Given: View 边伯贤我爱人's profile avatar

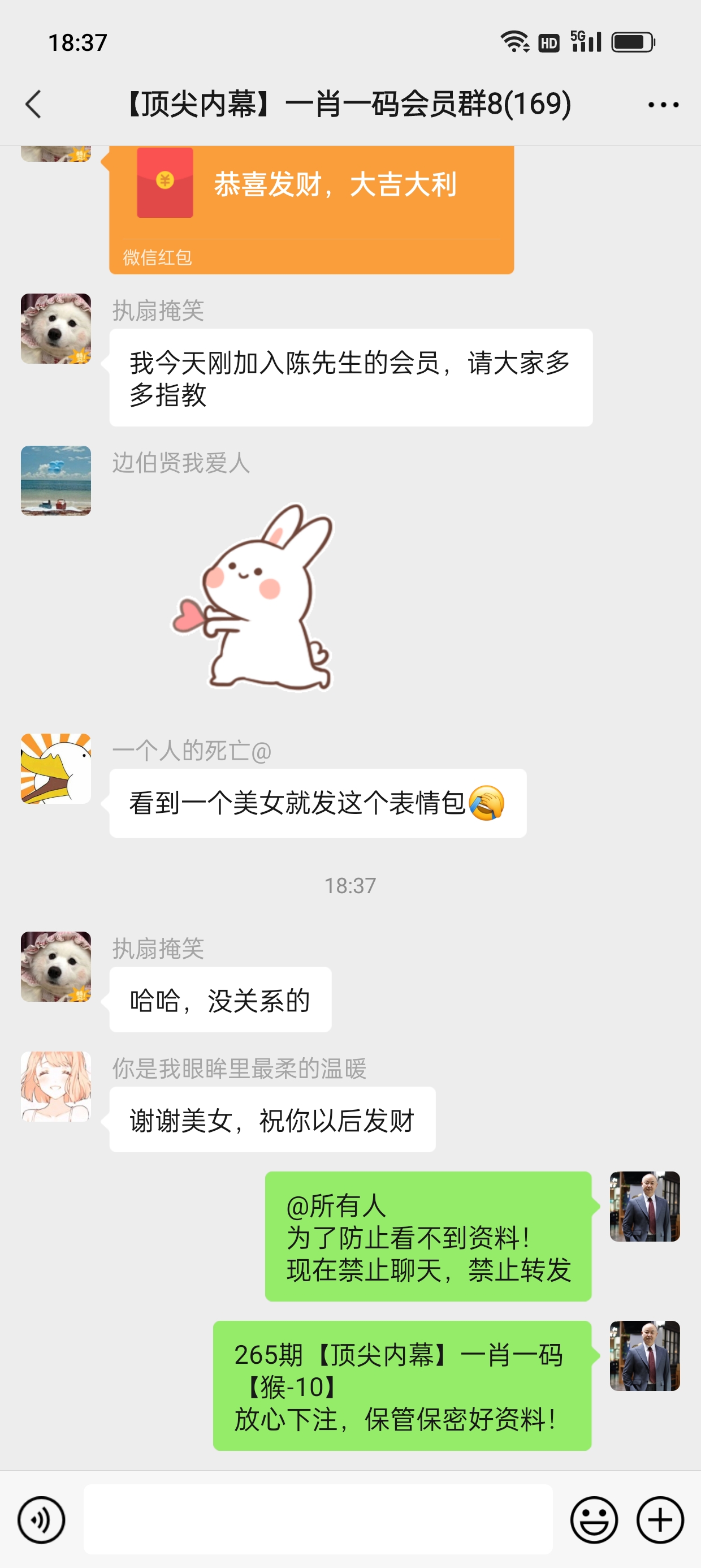Looking at the screenshot, I should 56,480.
